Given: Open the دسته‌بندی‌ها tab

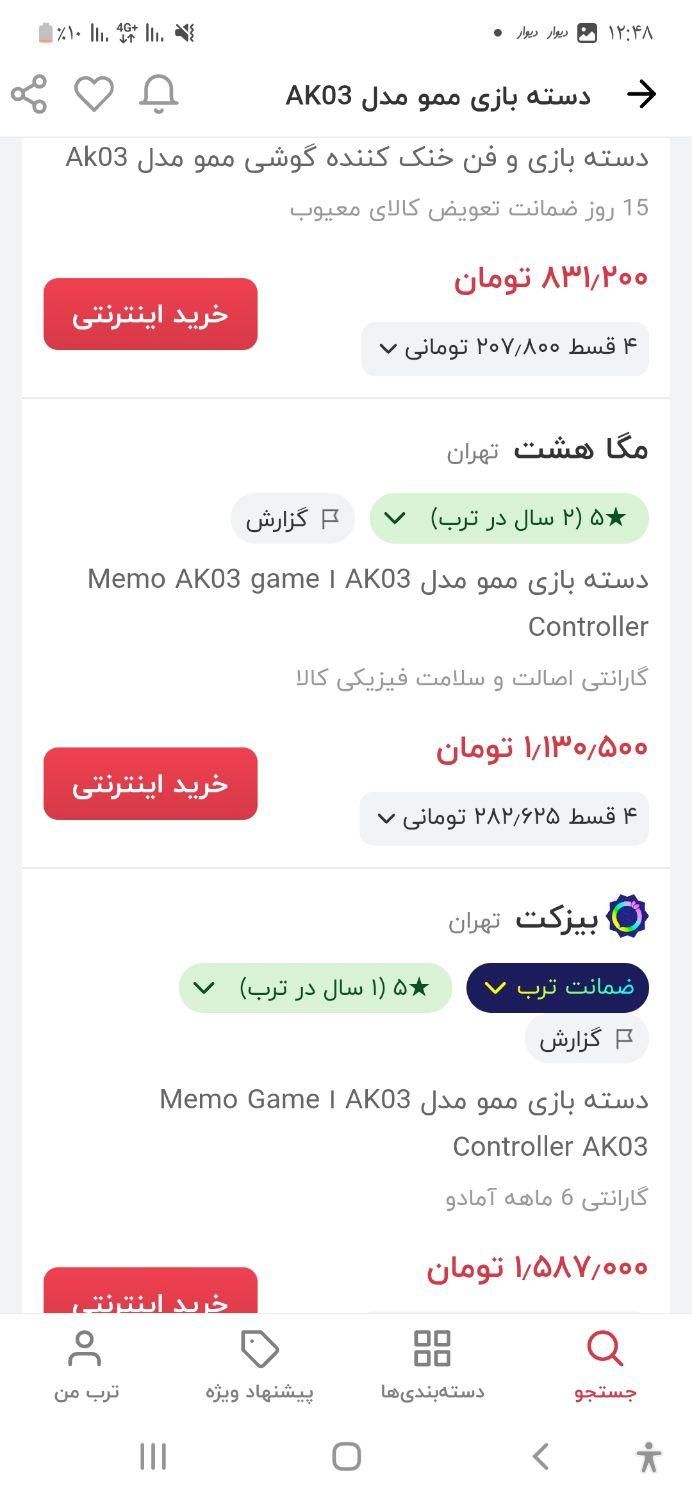Looking at the screenshot, I should [432, 1365].
